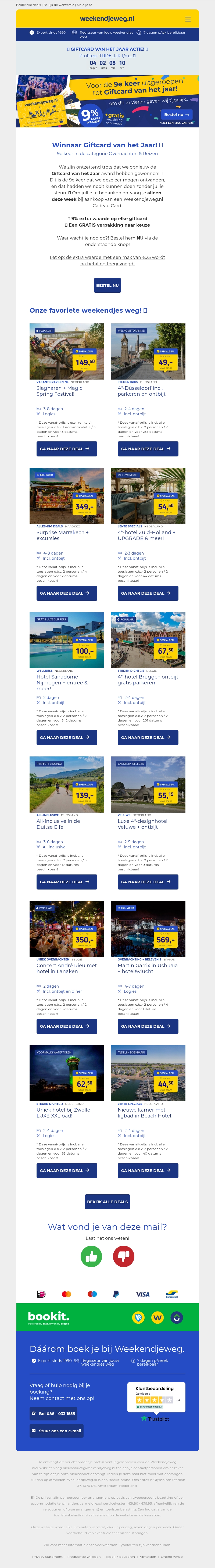The width and height of the screenshot is (215, 1568).
Task: Open the Slagharen + Magic Spring Festival deal
Action: tap(67, 449)
